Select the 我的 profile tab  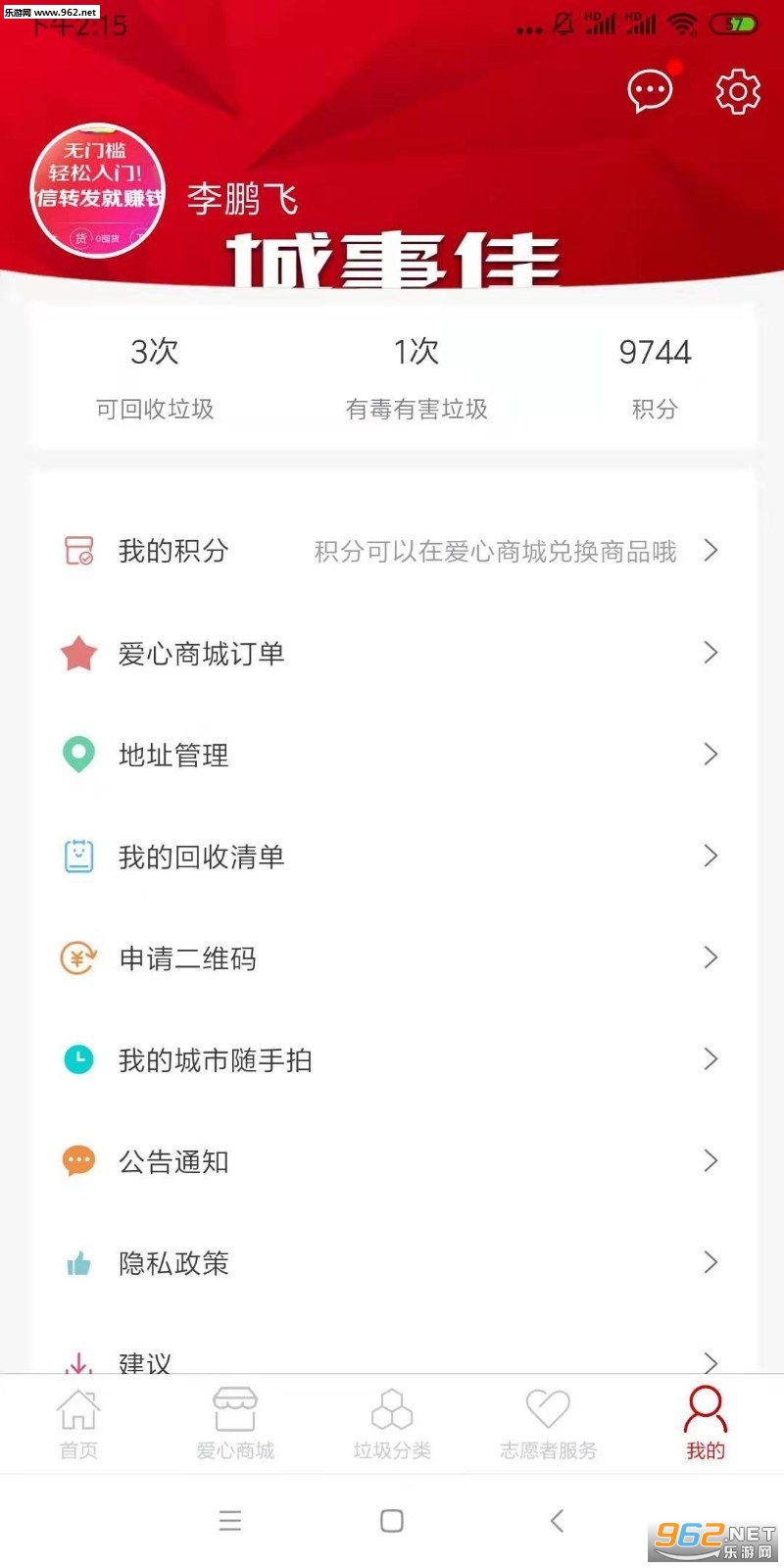tap(705, 1423)
